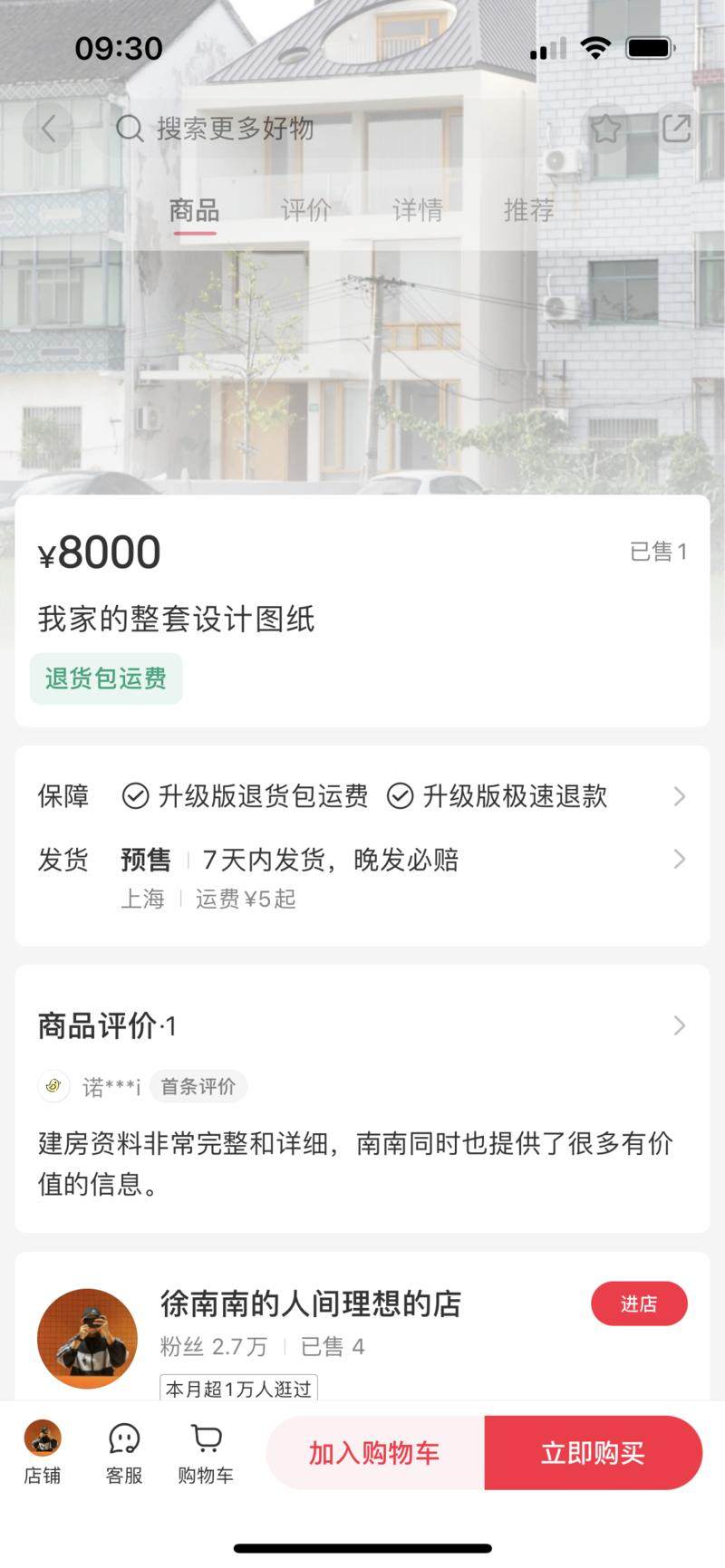The image size is (725, 1568).
Task: Tap the 搜索更多好物 search field
Action: 236,129
